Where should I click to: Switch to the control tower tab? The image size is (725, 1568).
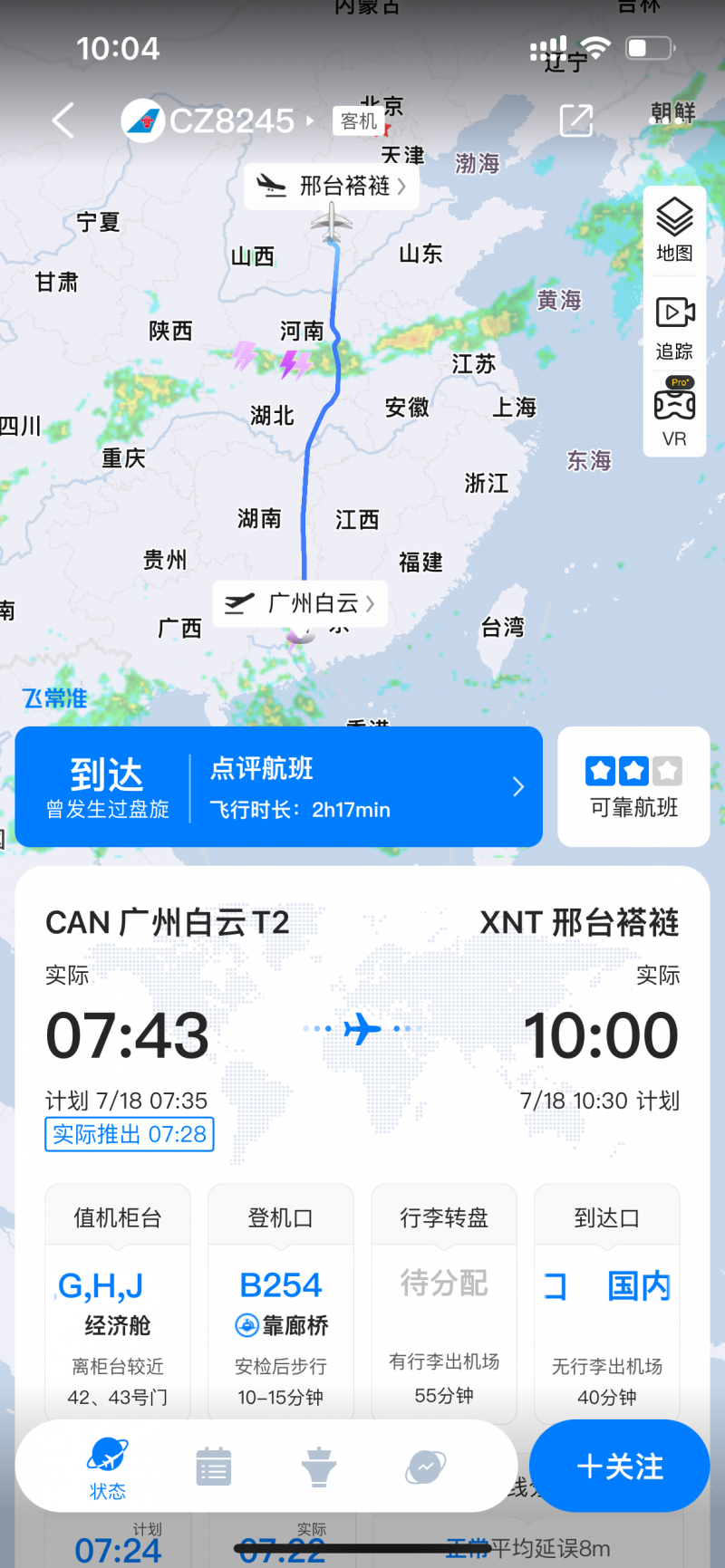click(319, 1466)
